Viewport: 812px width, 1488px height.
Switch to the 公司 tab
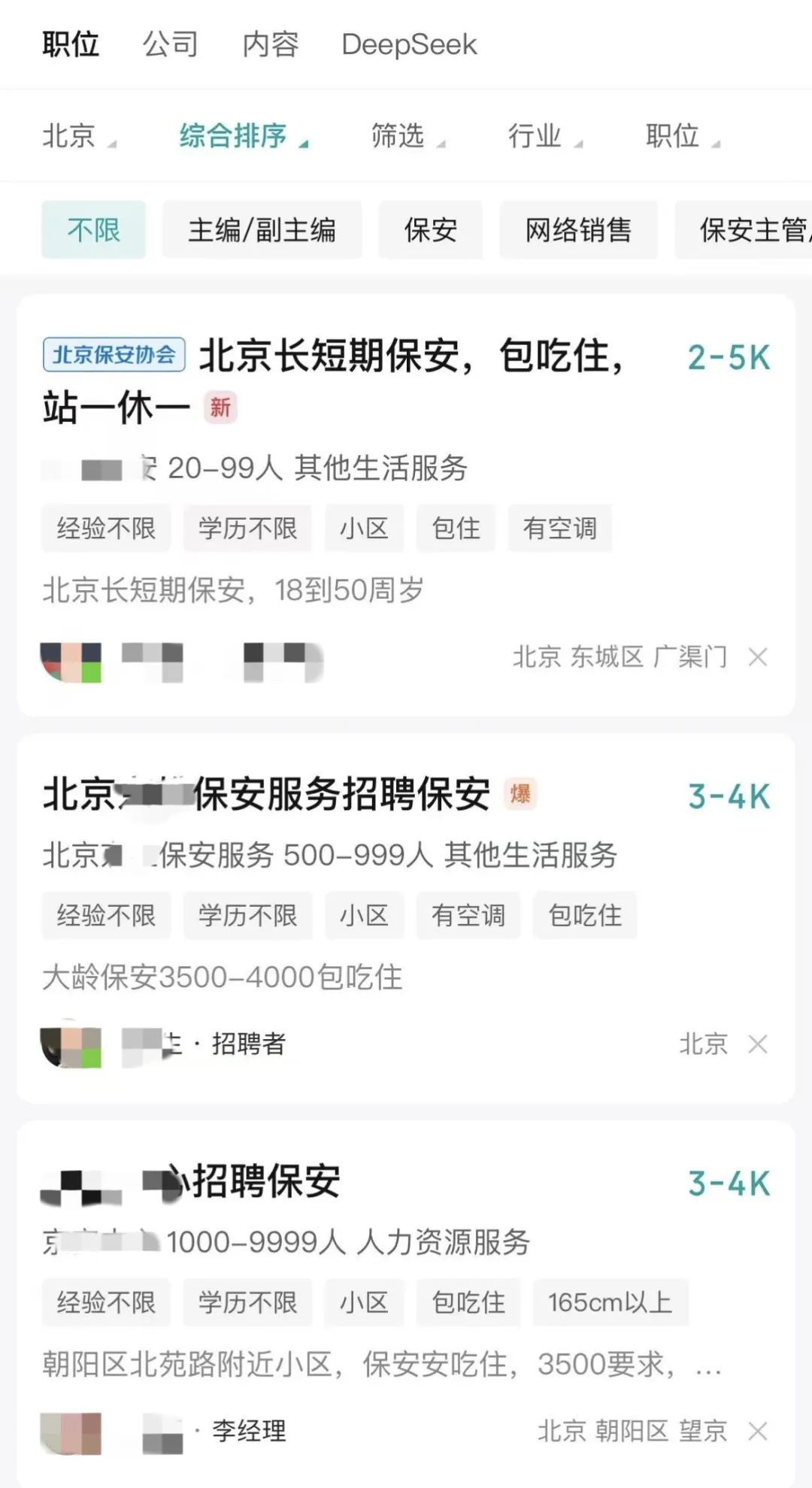[171, 44]
